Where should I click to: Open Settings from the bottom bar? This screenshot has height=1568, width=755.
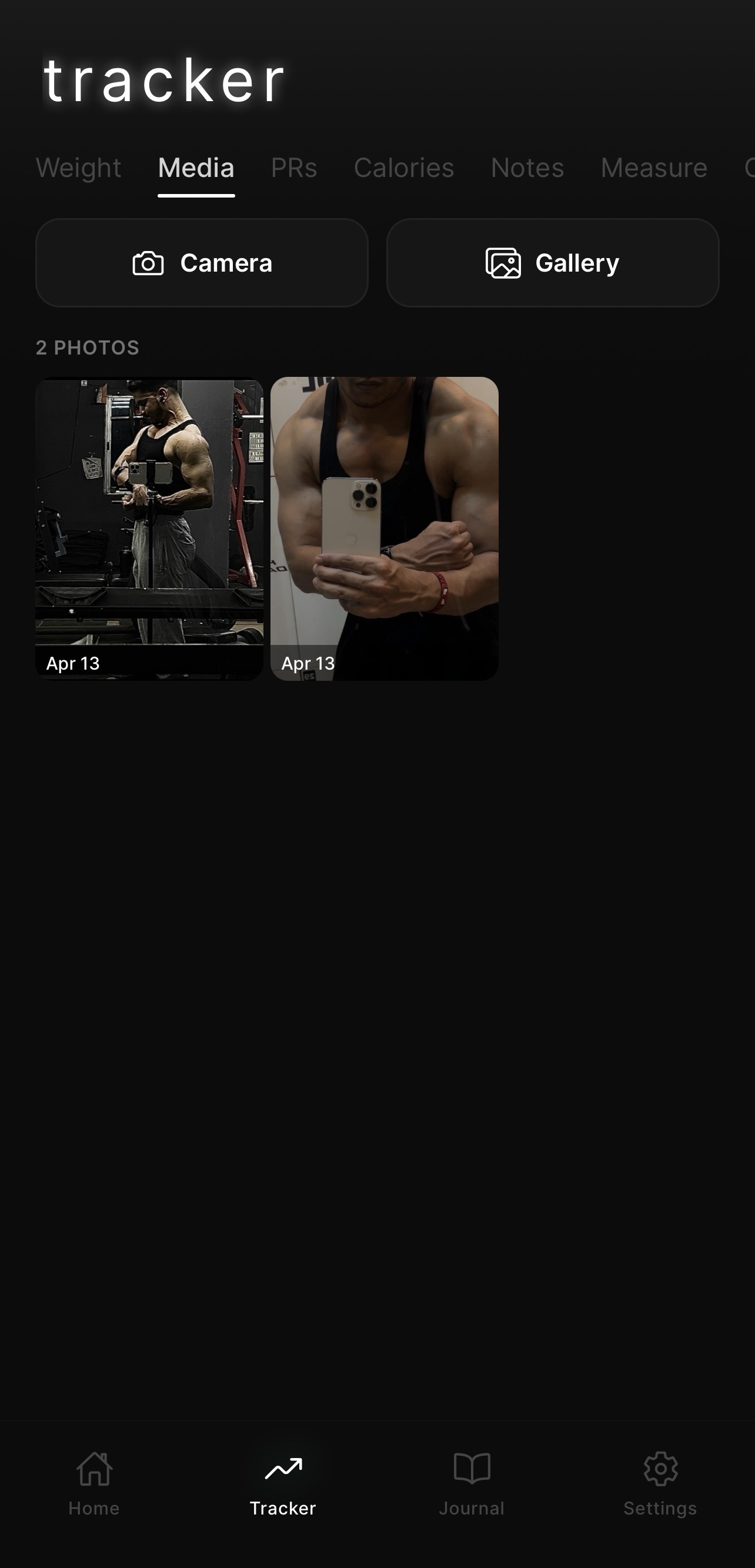click(x=661, y=1483)
